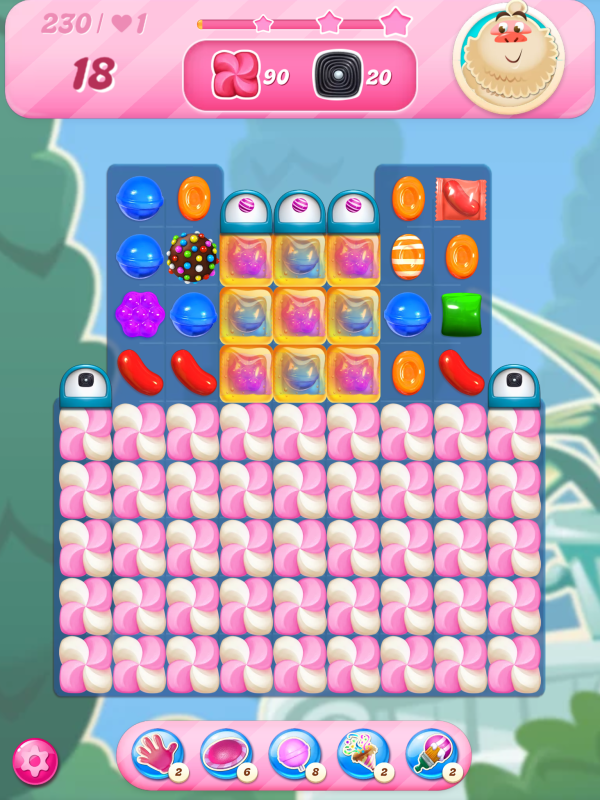The height and width of the screenshot is (800, 600).
Task: Tap the color bomb candy
Action: [x=192, y=257]
